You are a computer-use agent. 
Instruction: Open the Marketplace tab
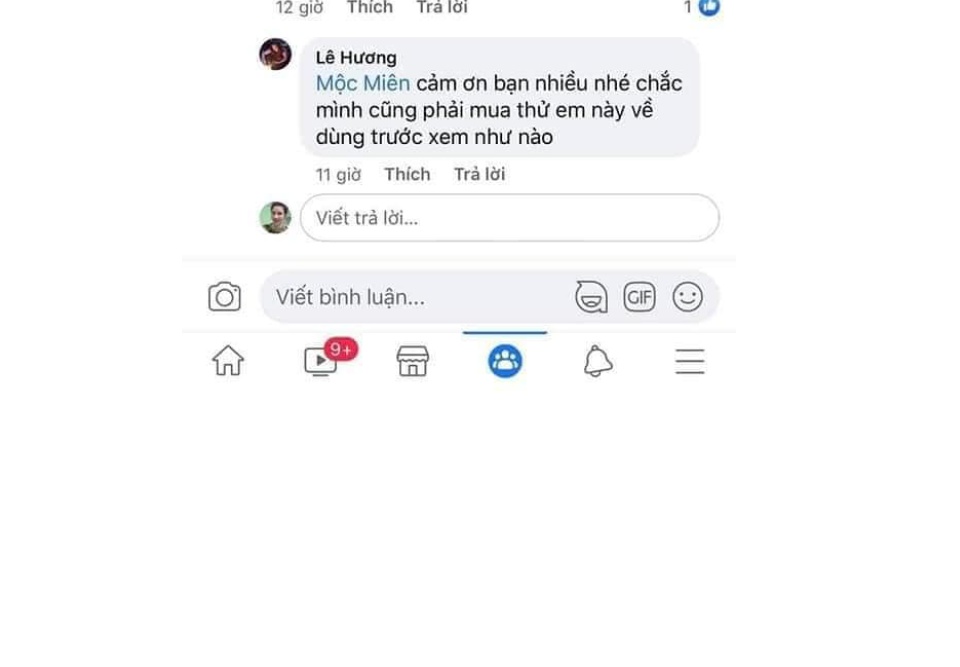tap(413, 360)
